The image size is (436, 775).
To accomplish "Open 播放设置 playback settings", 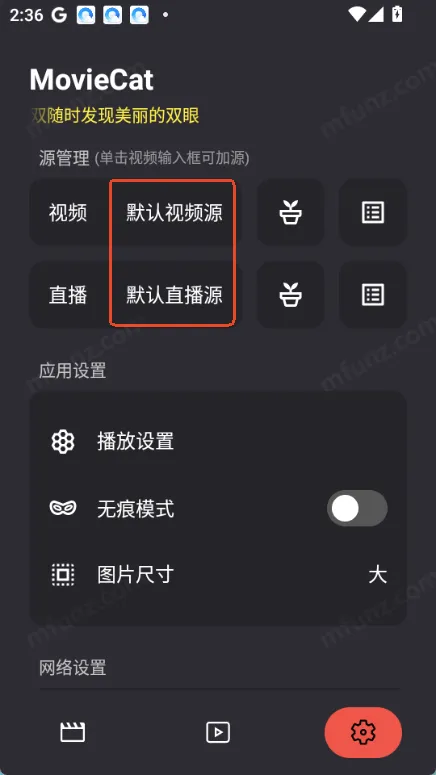I will tap(218, 441).
